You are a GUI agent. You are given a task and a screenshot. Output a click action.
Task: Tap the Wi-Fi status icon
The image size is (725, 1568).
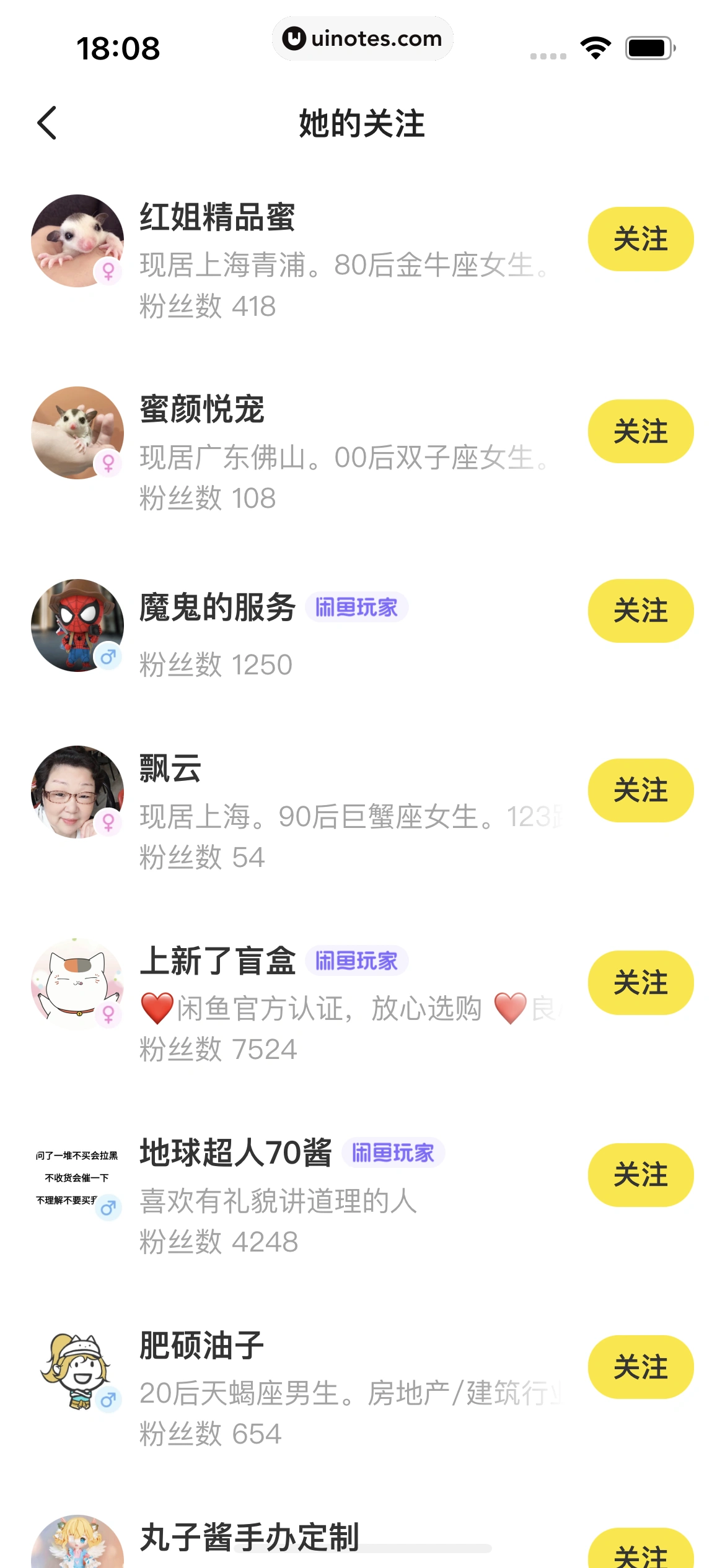(x=596, y=46)
